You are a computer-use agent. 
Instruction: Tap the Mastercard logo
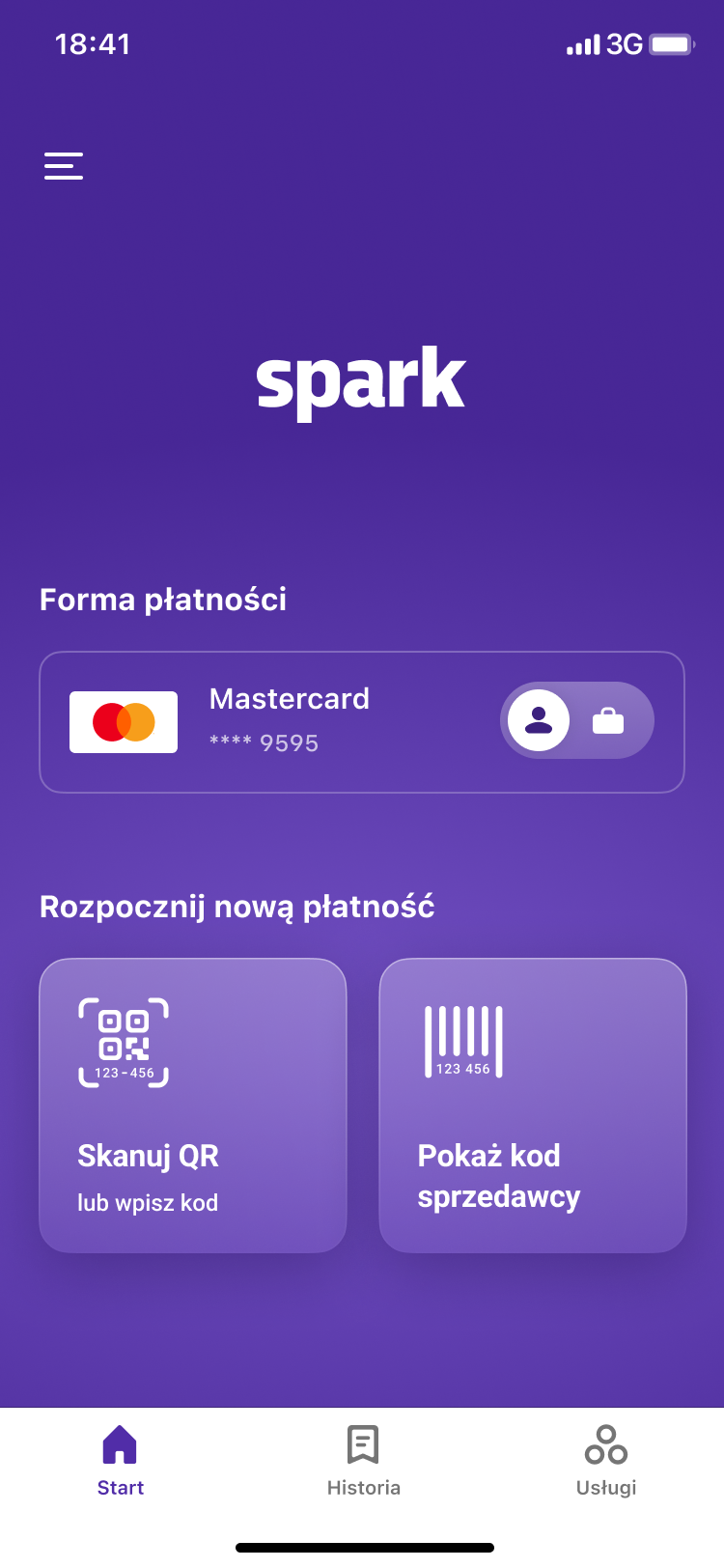(x=124, y=720)
